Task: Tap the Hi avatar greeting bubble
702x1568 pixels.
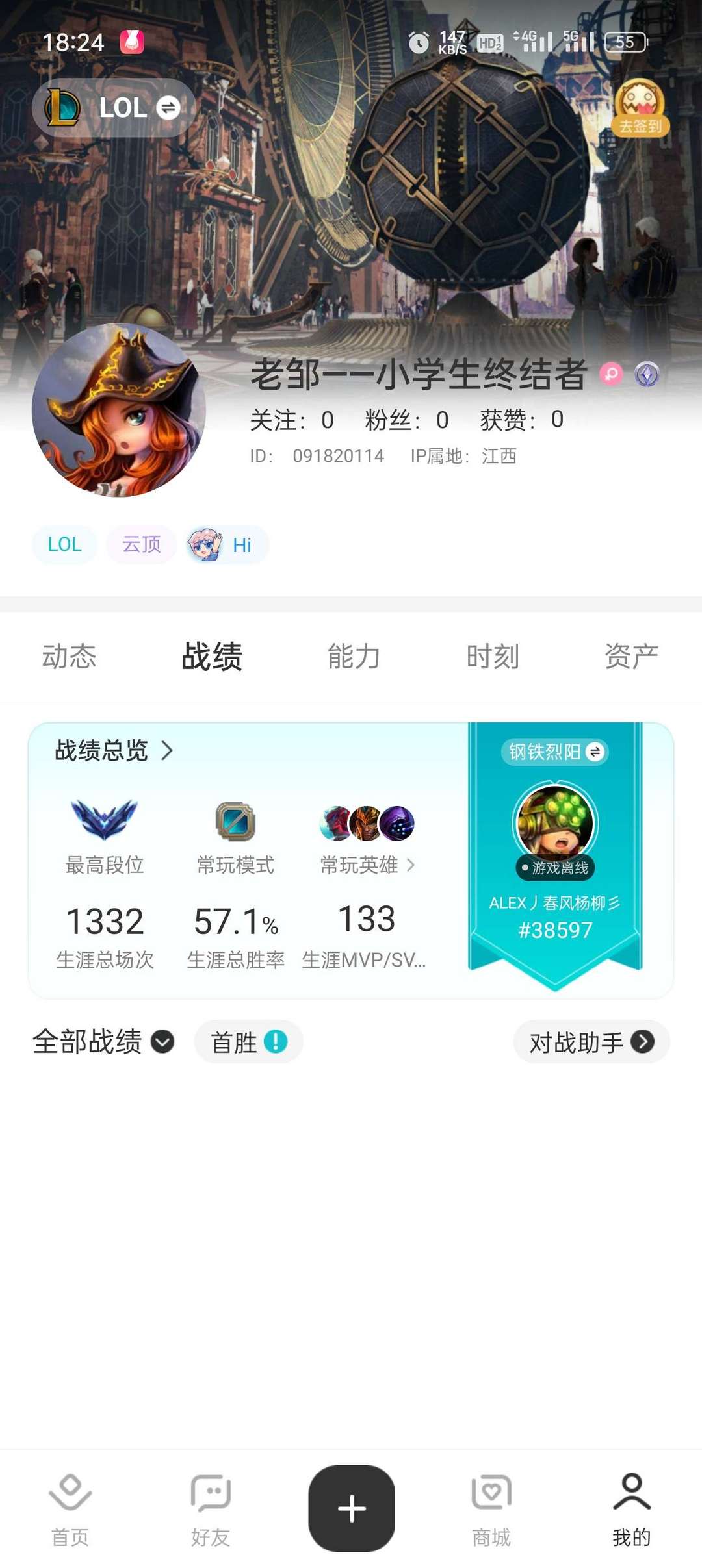Action: pyautogui.click(x=226, y=546)
